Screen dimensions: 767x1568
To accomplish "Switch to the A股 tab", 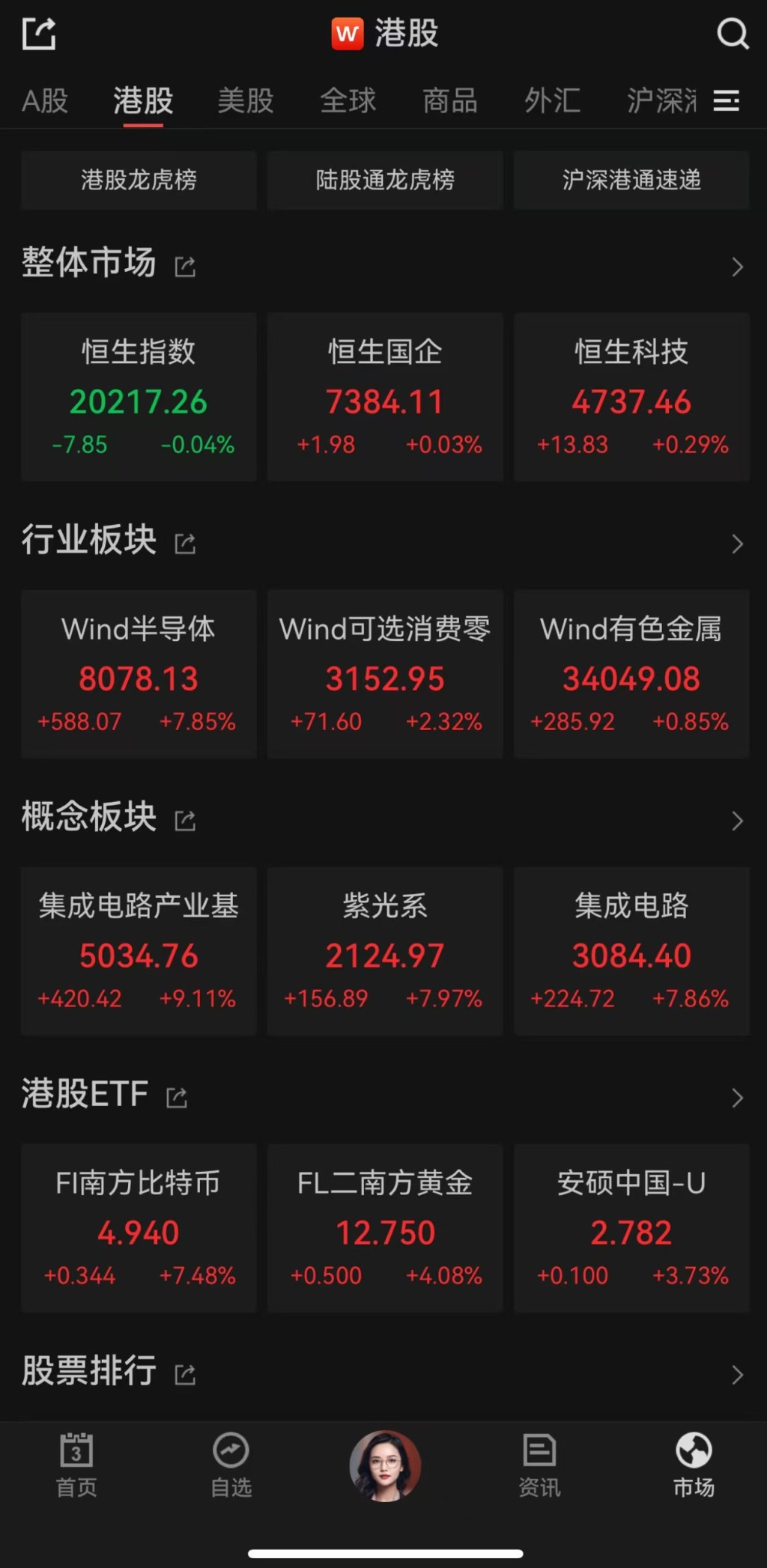I will pos(45,100).
